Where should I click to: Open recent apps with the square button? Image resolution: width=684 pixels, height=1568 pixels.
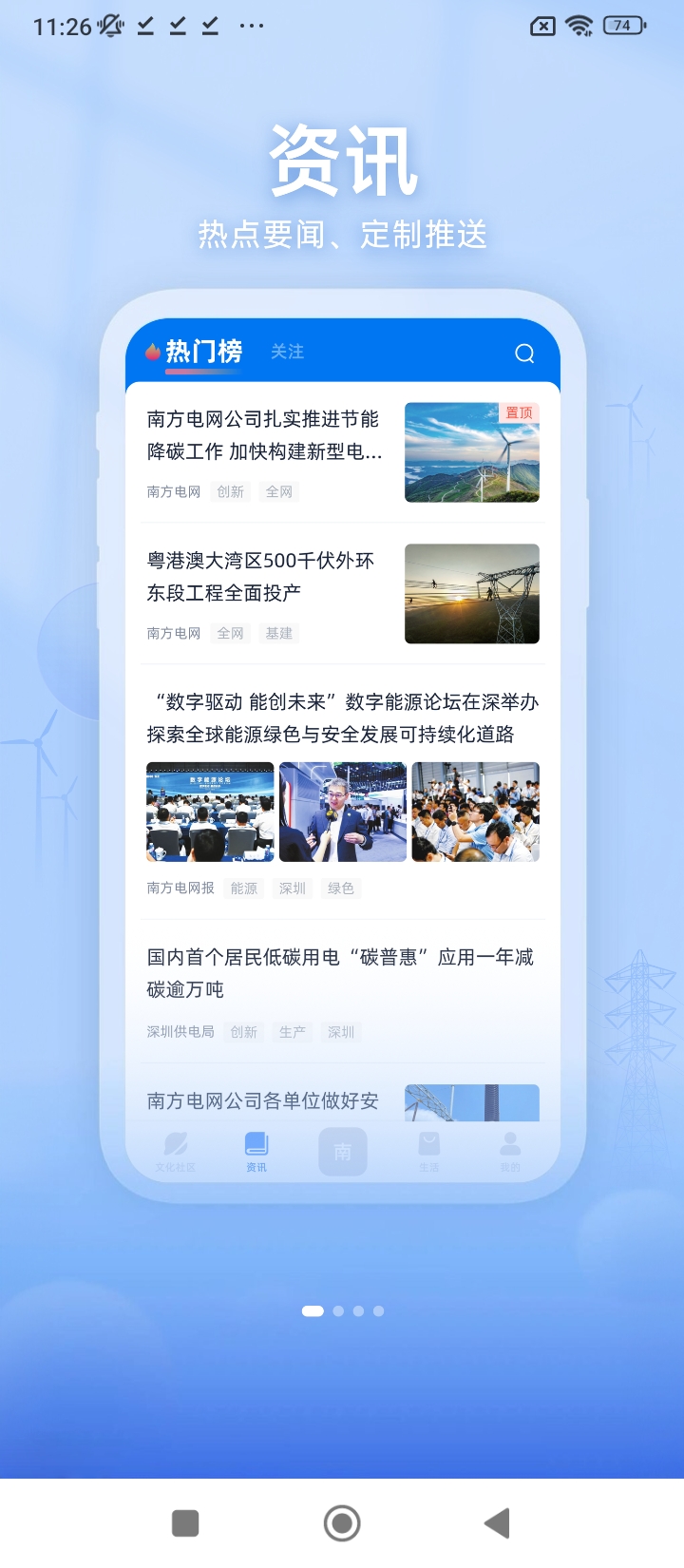click(x=185, y=1523)
